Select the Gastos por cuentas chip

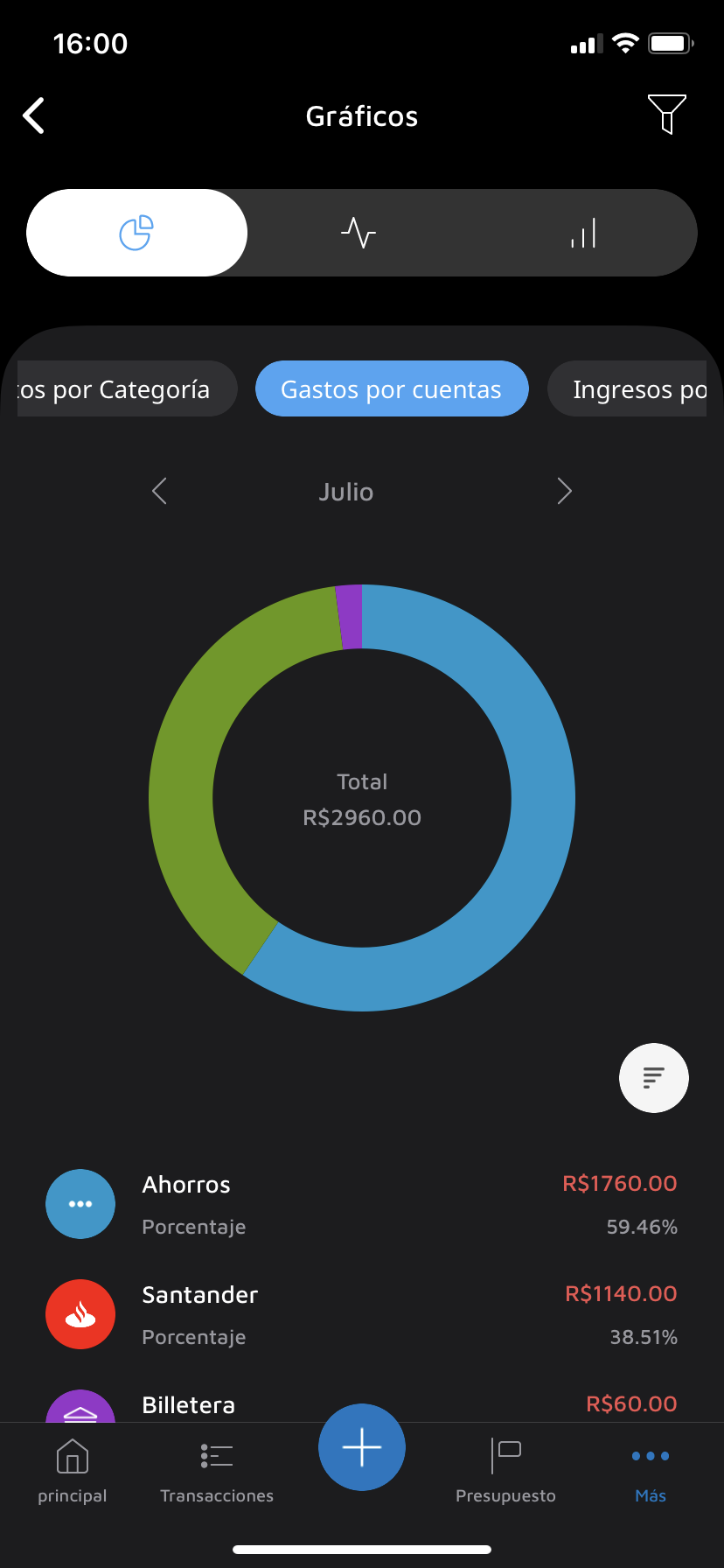[391, 389]
